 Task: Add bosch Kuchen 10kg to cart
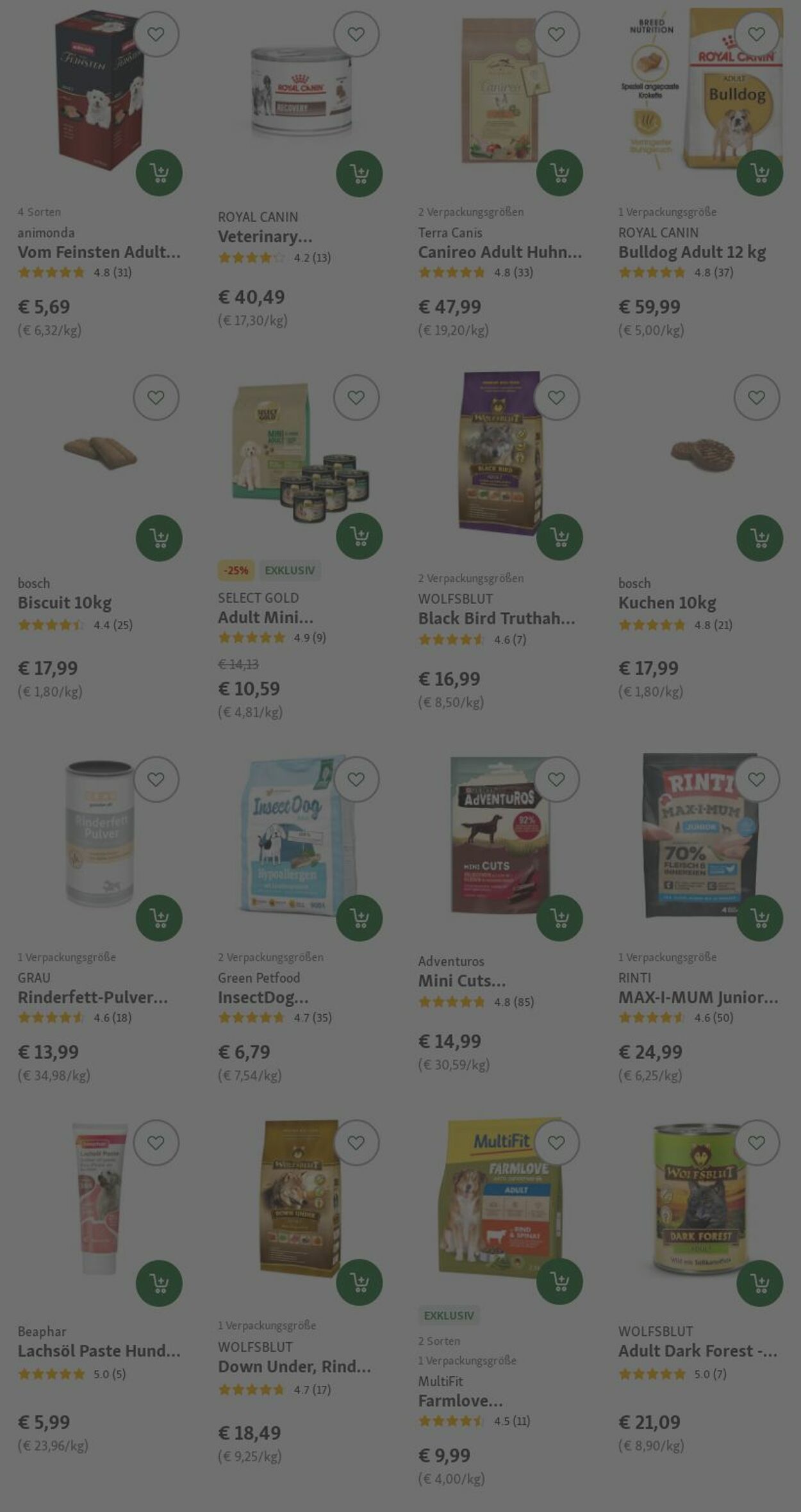[759, 538]
